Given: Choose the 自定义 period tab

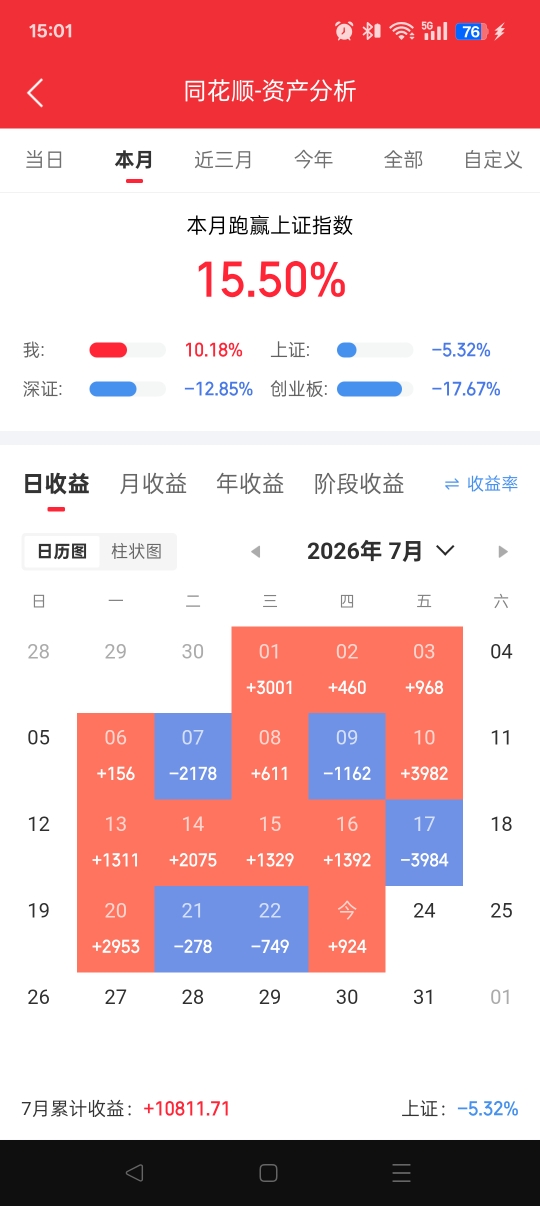Looking at the screenshot, I should point(493,160).
